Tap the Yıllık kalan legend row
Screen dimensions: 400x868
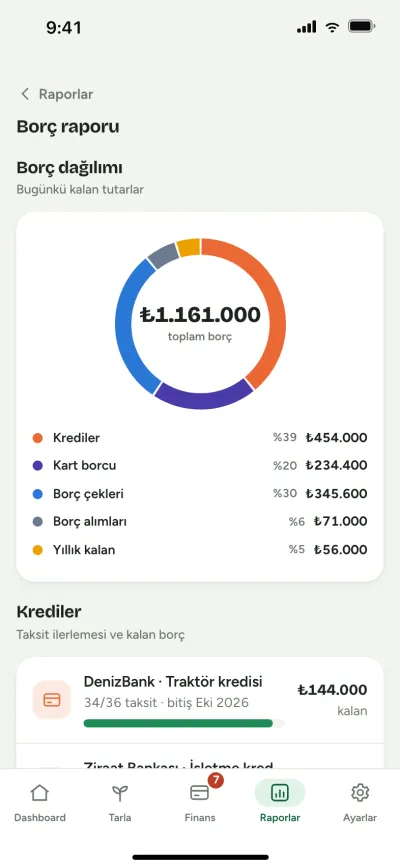tap(200, 550)
